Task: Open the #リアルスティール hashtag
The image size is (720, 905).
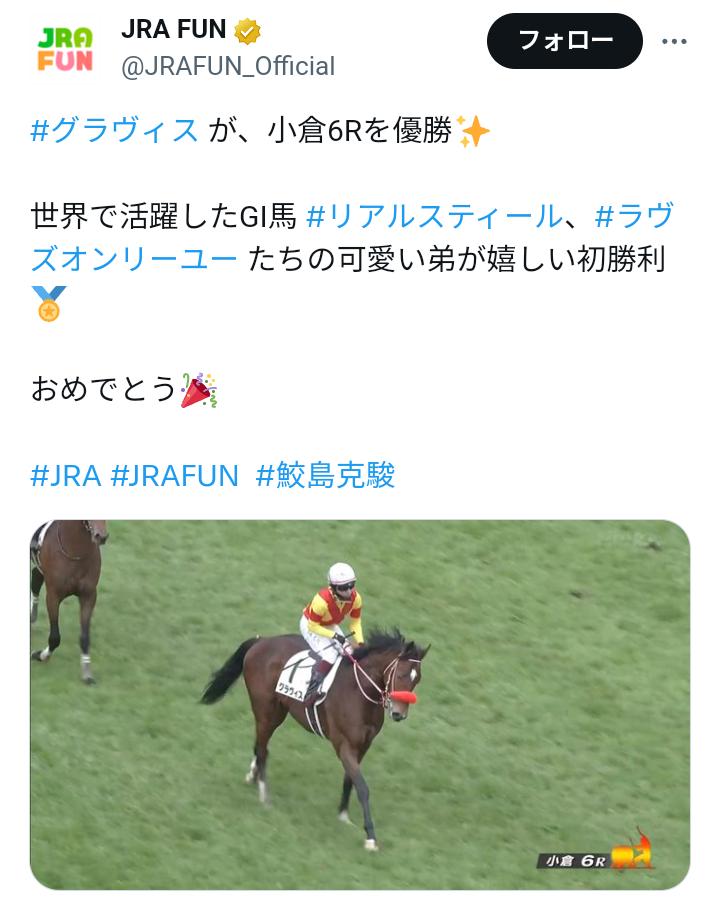Action: click(434, 216)
